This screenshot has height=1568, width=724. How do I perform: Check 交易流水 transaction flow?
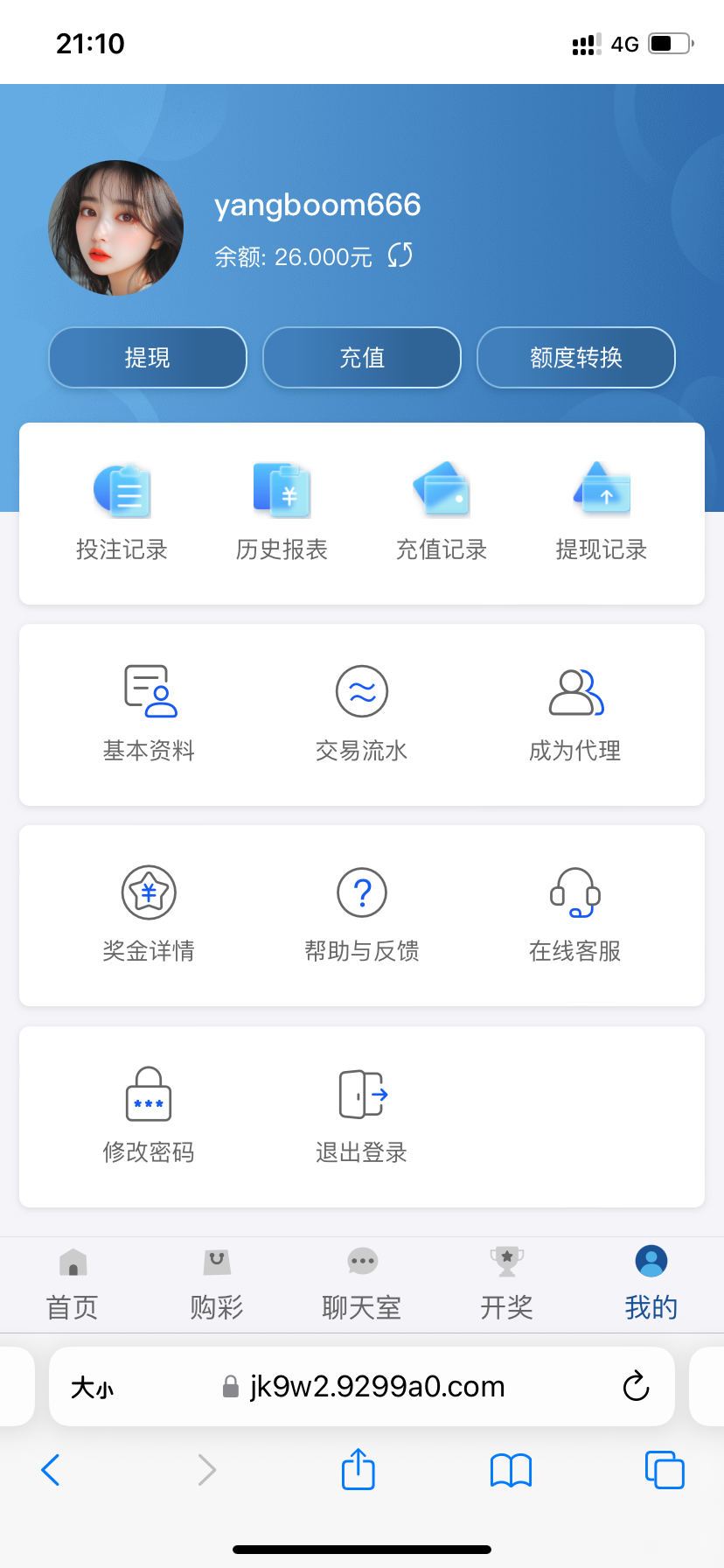coord(362,713)
